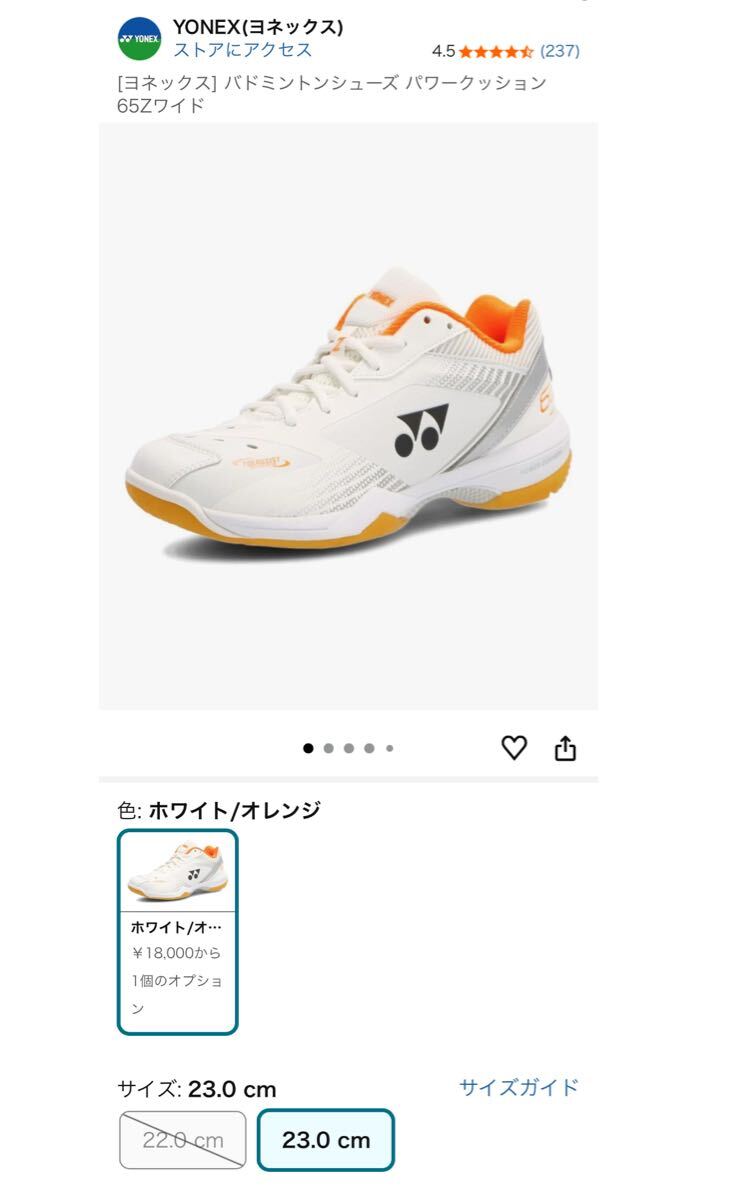
Task: Add this shoe to wishlist heart
Action: [513, 747]
